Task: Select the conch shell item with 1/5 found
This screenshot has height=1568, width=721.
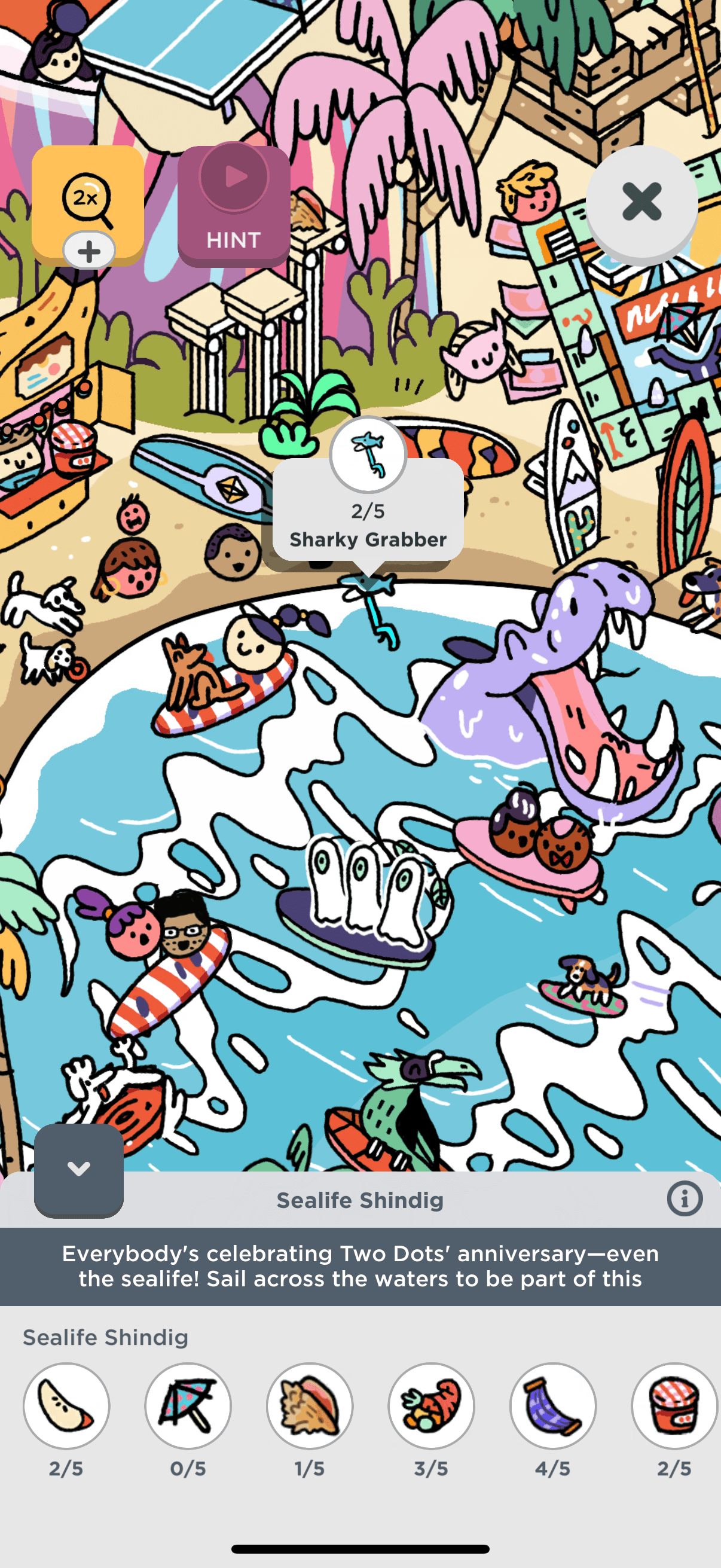Action: (x=310, y=1405)
